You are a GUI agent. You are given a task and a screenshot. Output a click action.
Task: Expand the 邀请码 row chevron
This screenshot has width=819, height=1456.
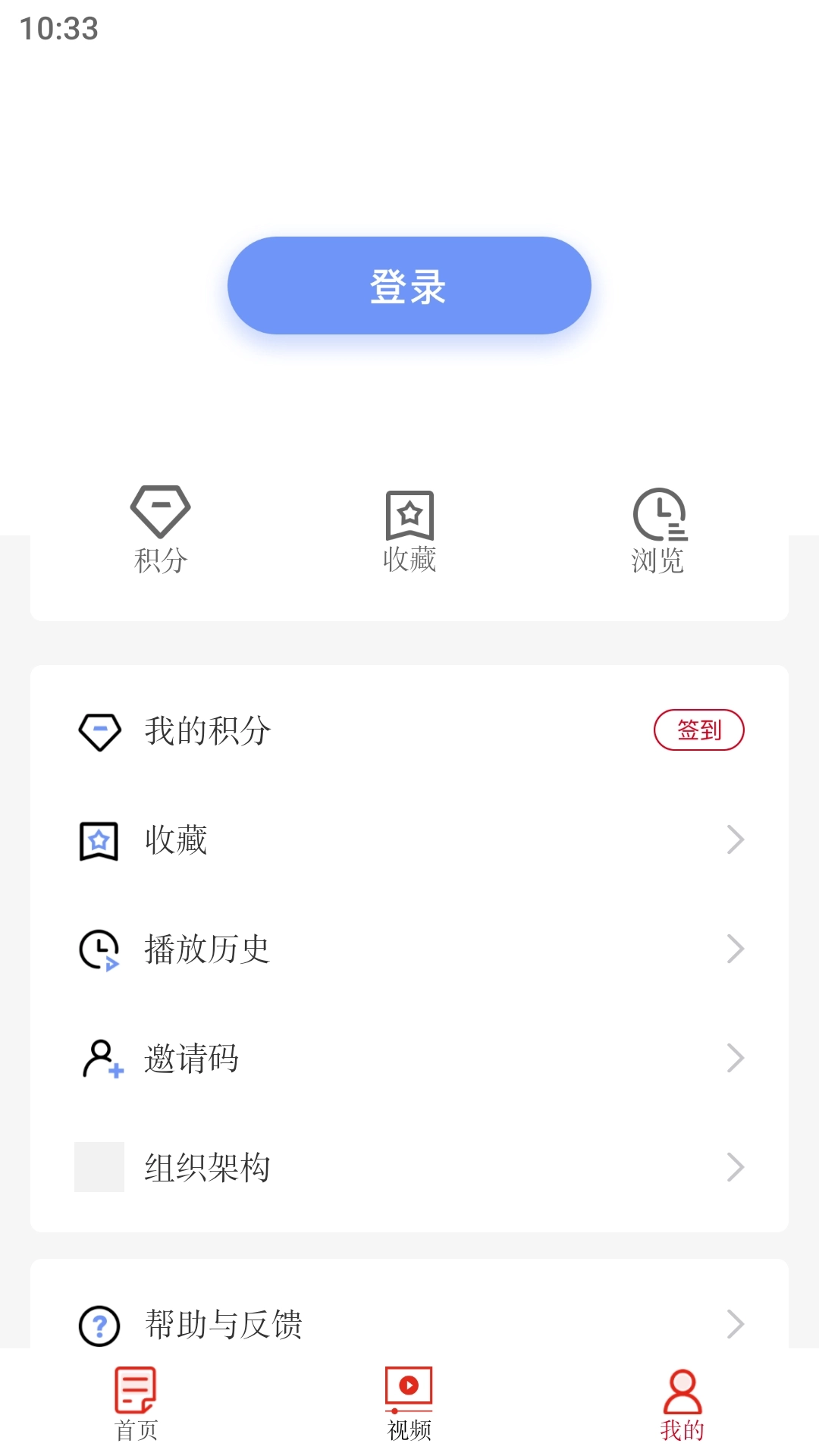pyautogui.click(x=734, y=1058)
